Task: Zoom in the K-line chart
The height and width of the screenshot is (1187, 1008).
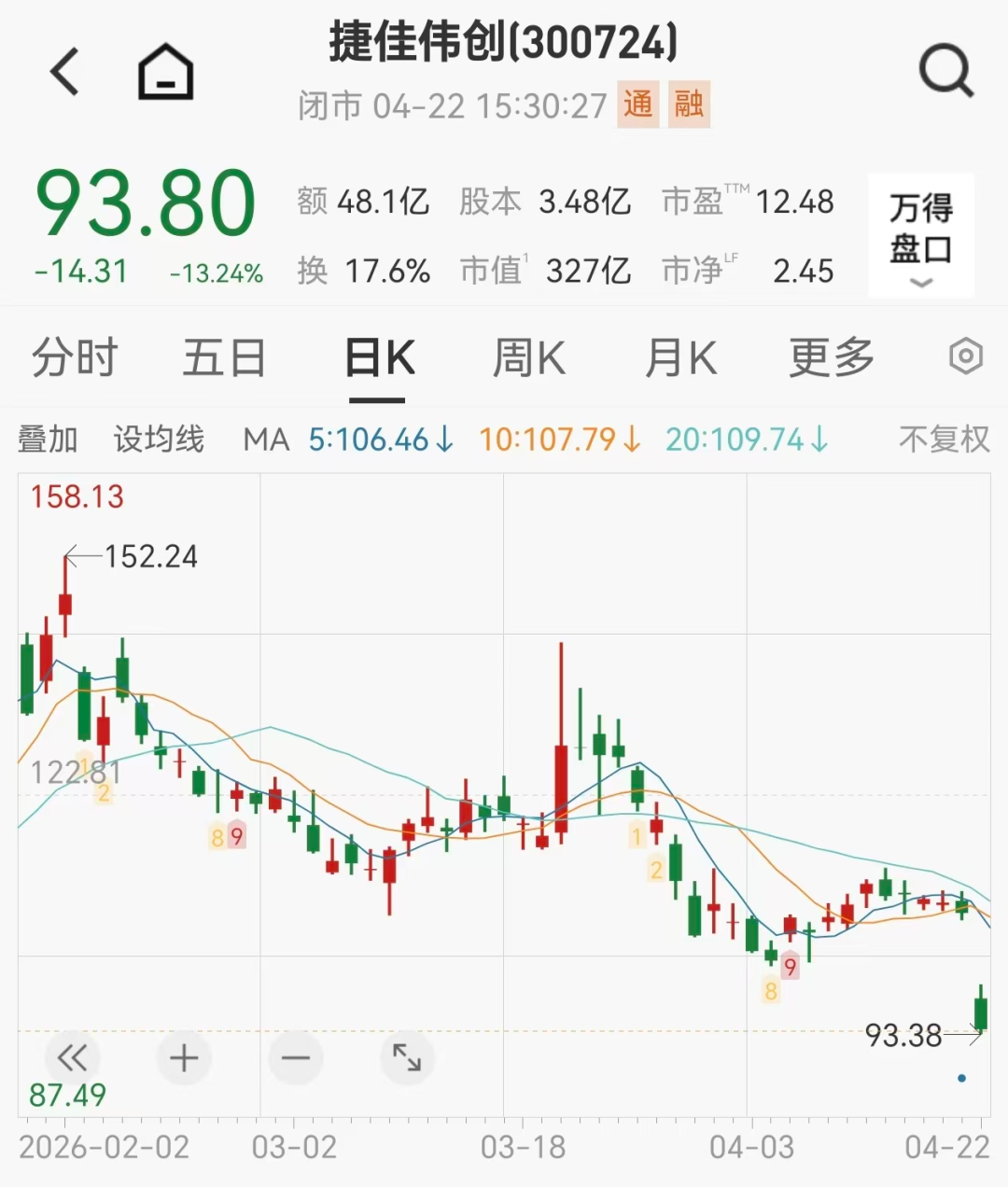Action: pos(184,1057)
